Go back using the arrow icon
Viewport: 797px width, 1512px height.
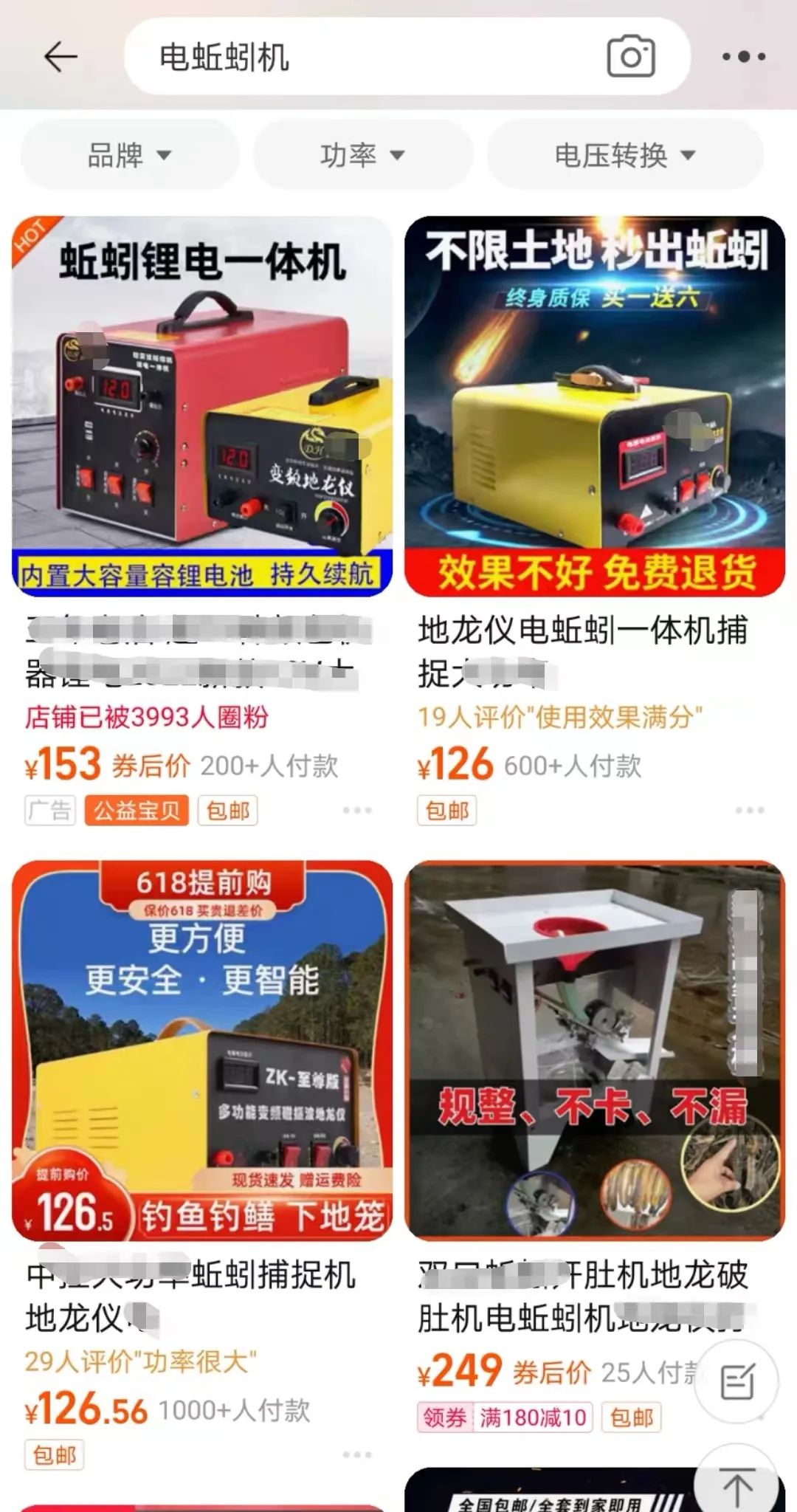pos(61,57)
